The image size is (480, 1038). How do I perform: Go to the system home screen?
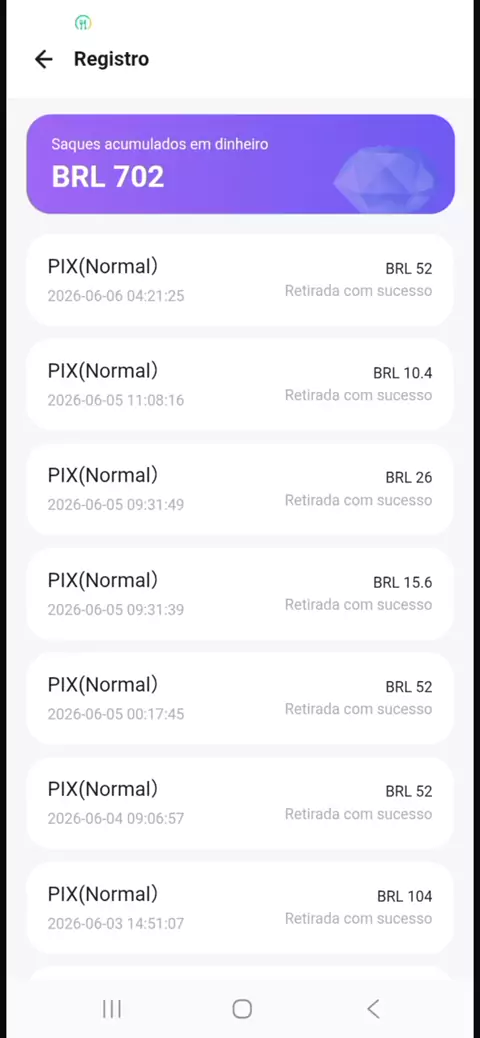pyautogui.click(x=242, y=1009)
